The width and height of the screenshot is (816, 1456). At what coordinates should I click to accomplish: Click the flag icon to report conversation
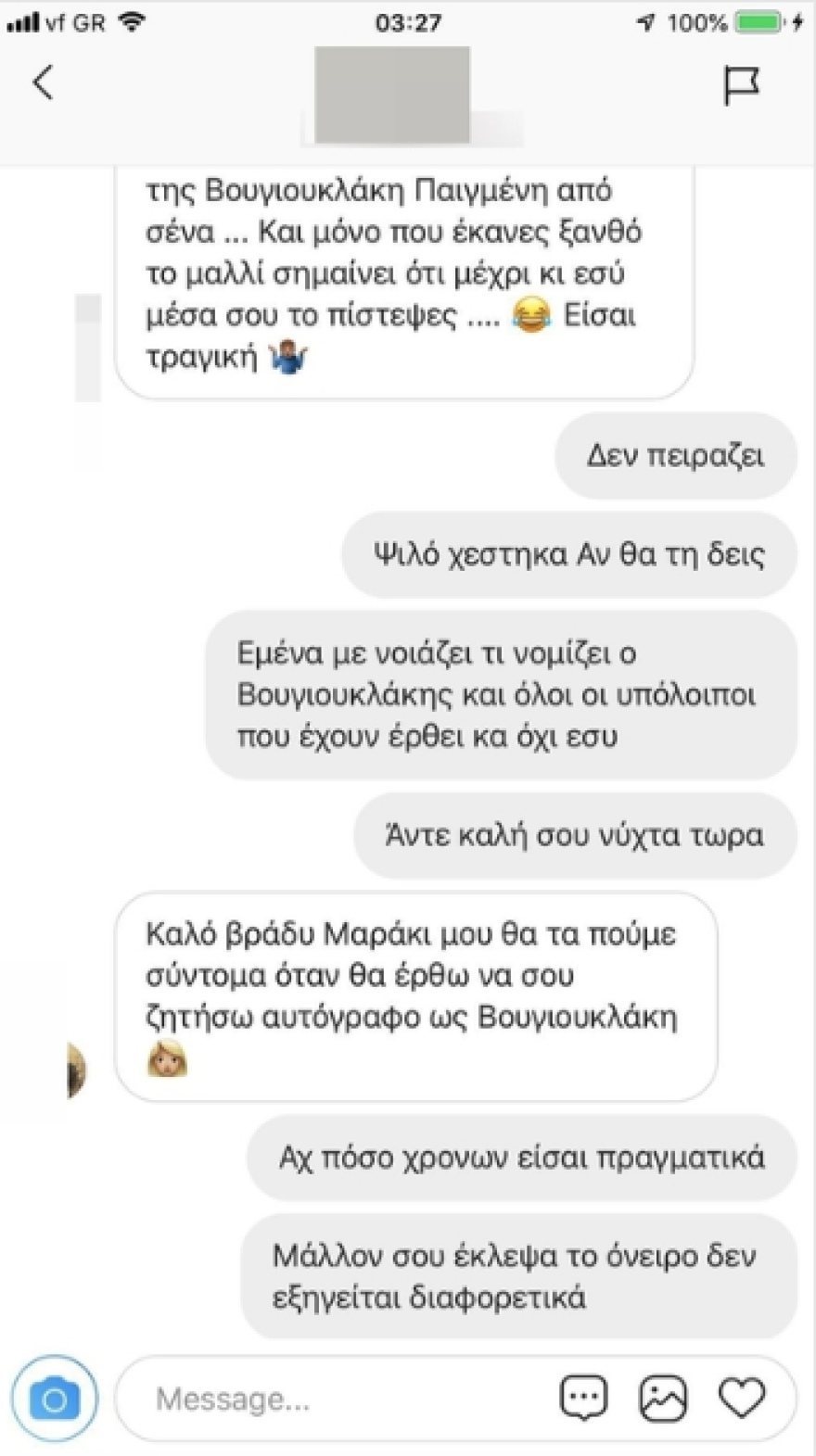[x=742, y=82]
